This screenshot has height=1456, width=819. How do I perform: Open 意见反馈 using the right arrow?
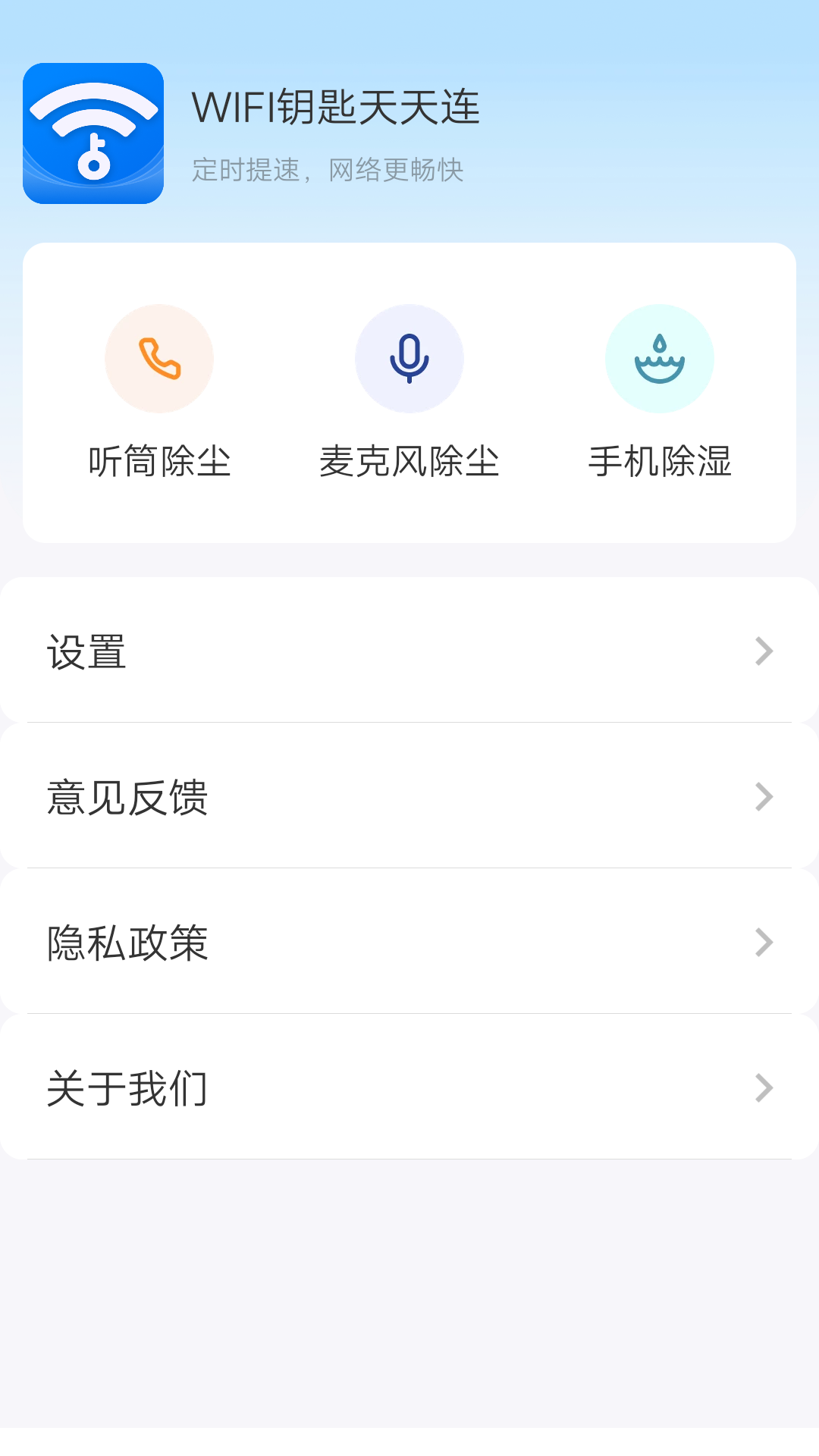[764, 797]
